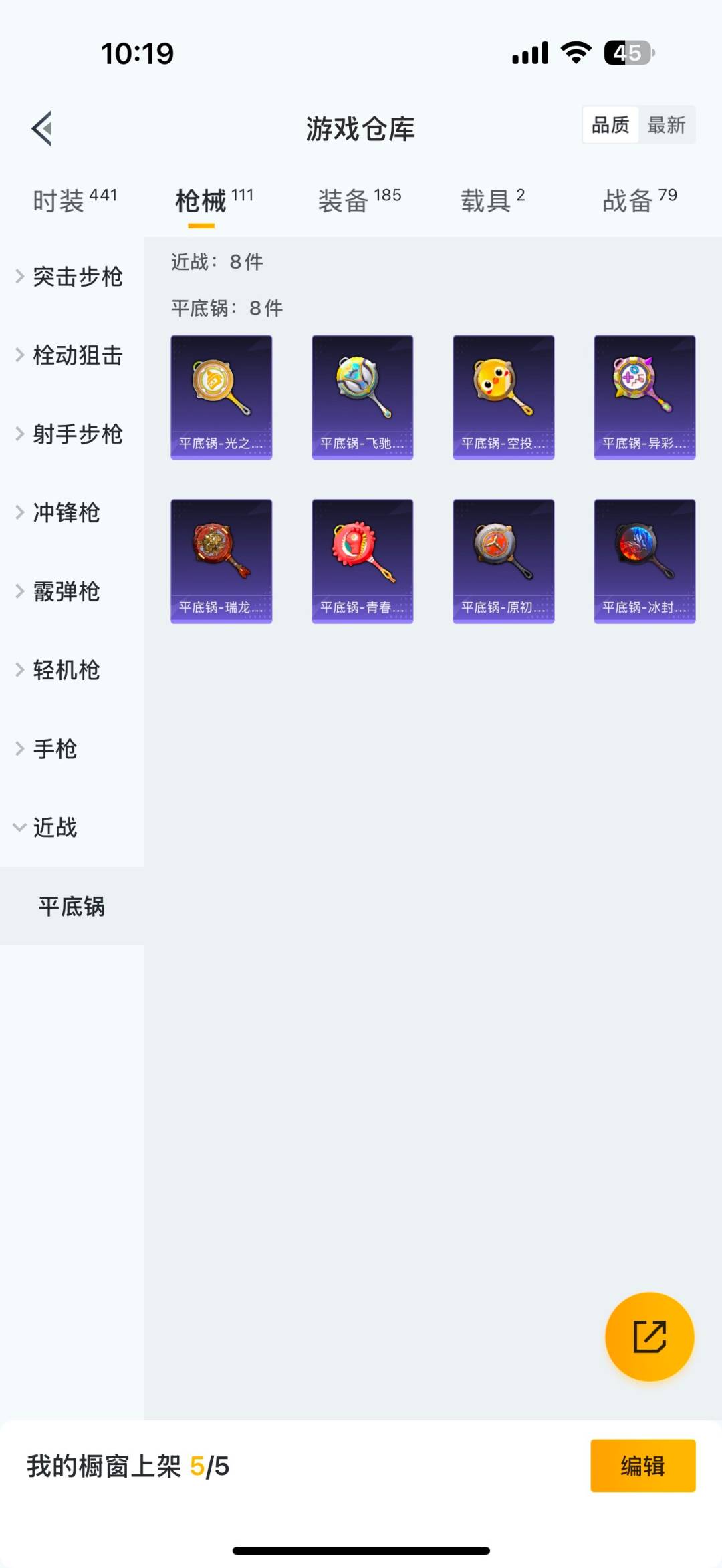The height and width of the screenshot is (1568, 722).
Task: Expand the 轻机枪 category
Action: pos(67,670)
